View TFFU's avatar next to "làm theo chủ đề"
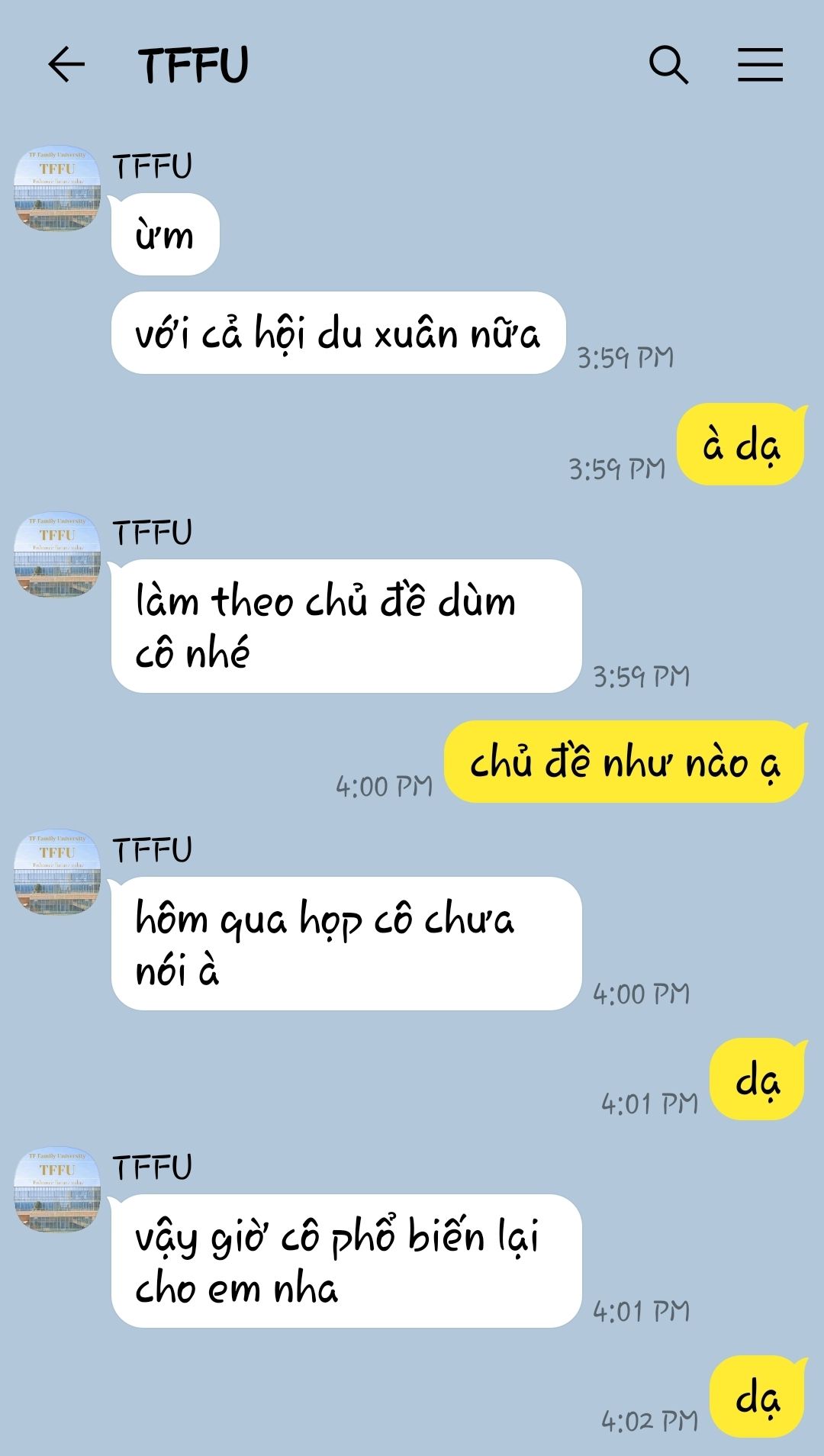This screenshot has width=824, height=1456. tap(57, 555)
